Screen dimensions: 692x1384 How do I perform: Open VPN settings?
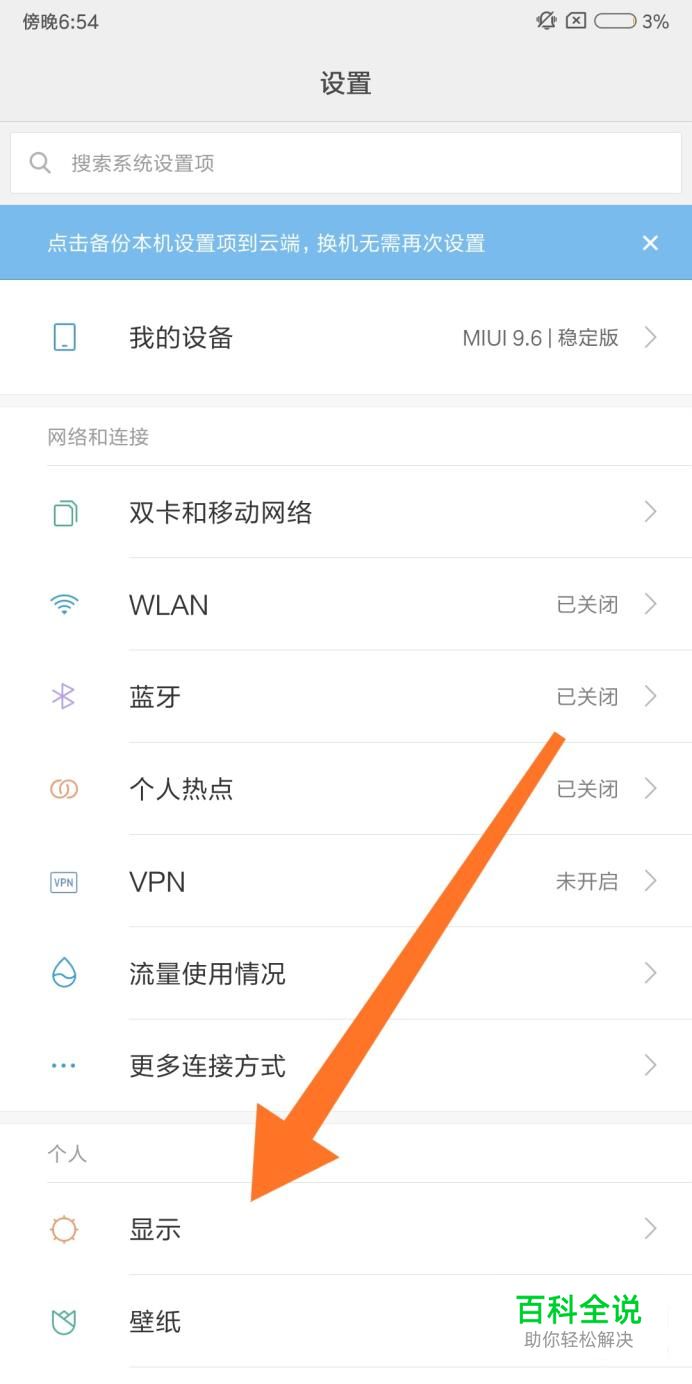pos(345,881)
